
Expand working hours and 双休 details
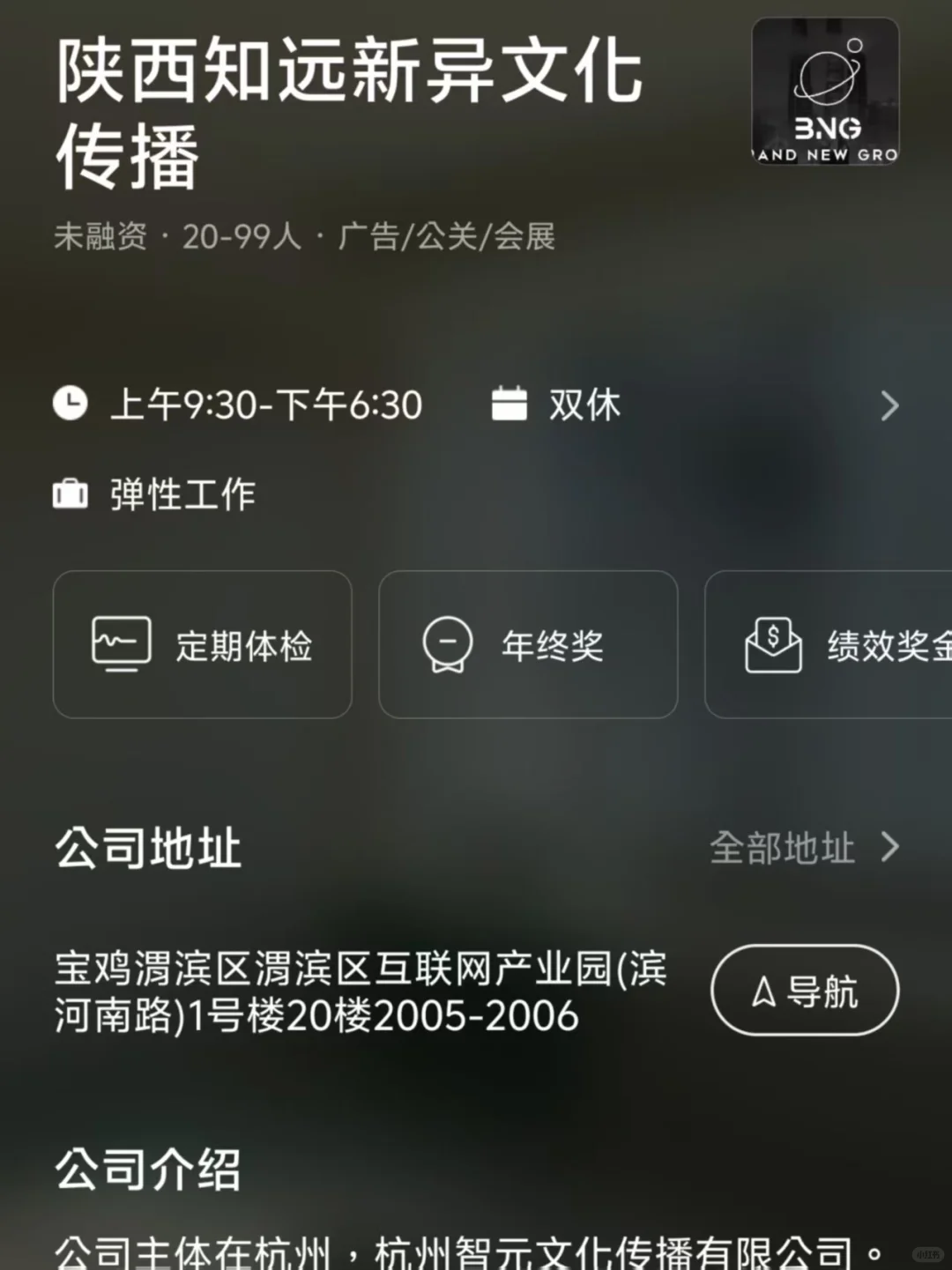[889, 405]
